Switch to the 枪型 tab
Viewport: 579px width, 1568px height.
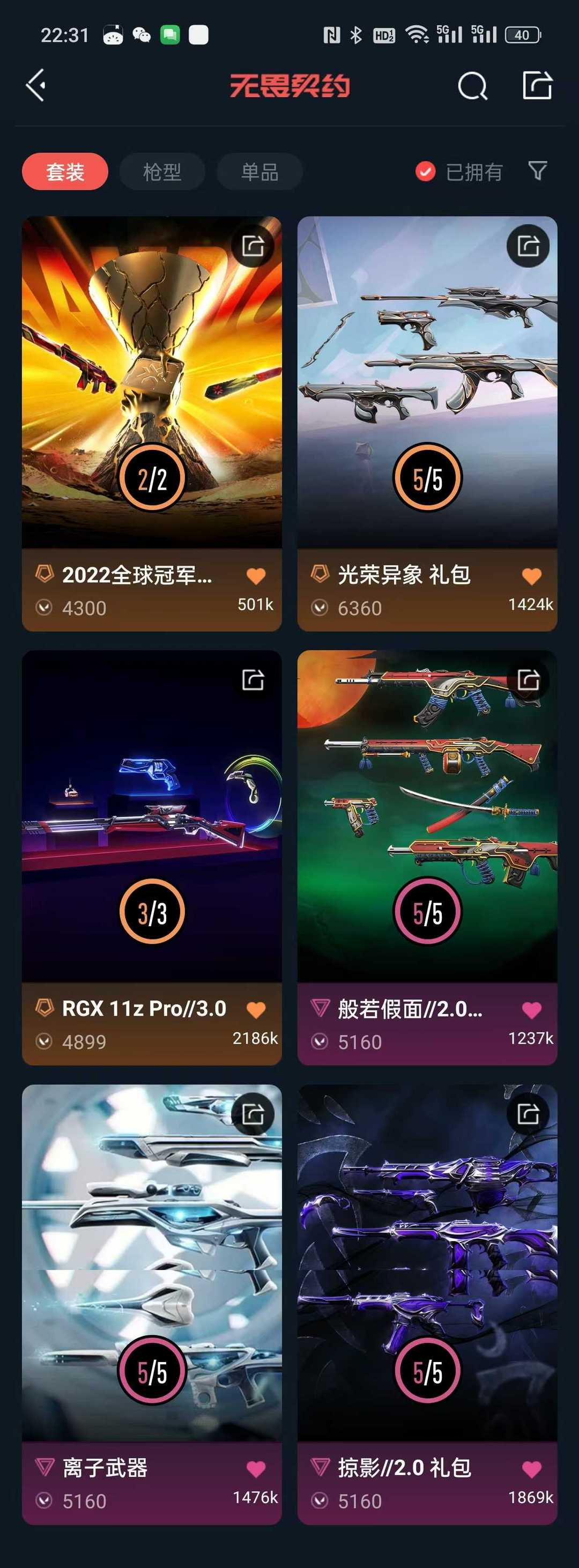pyautogui.click(x=162, y=172)
